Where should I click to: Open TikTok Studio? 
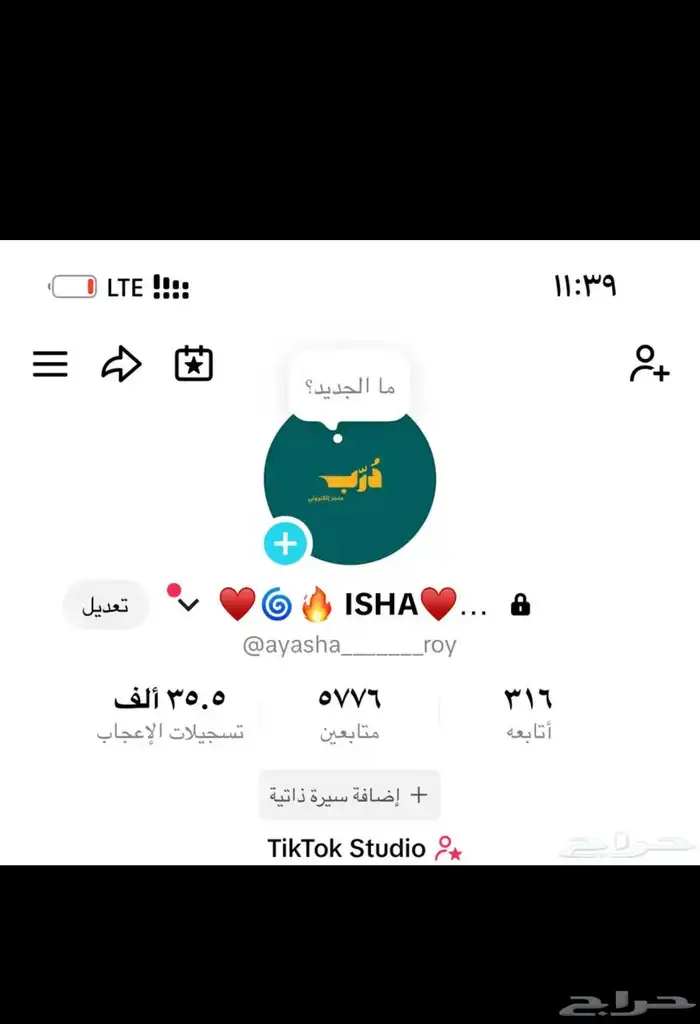364,849
